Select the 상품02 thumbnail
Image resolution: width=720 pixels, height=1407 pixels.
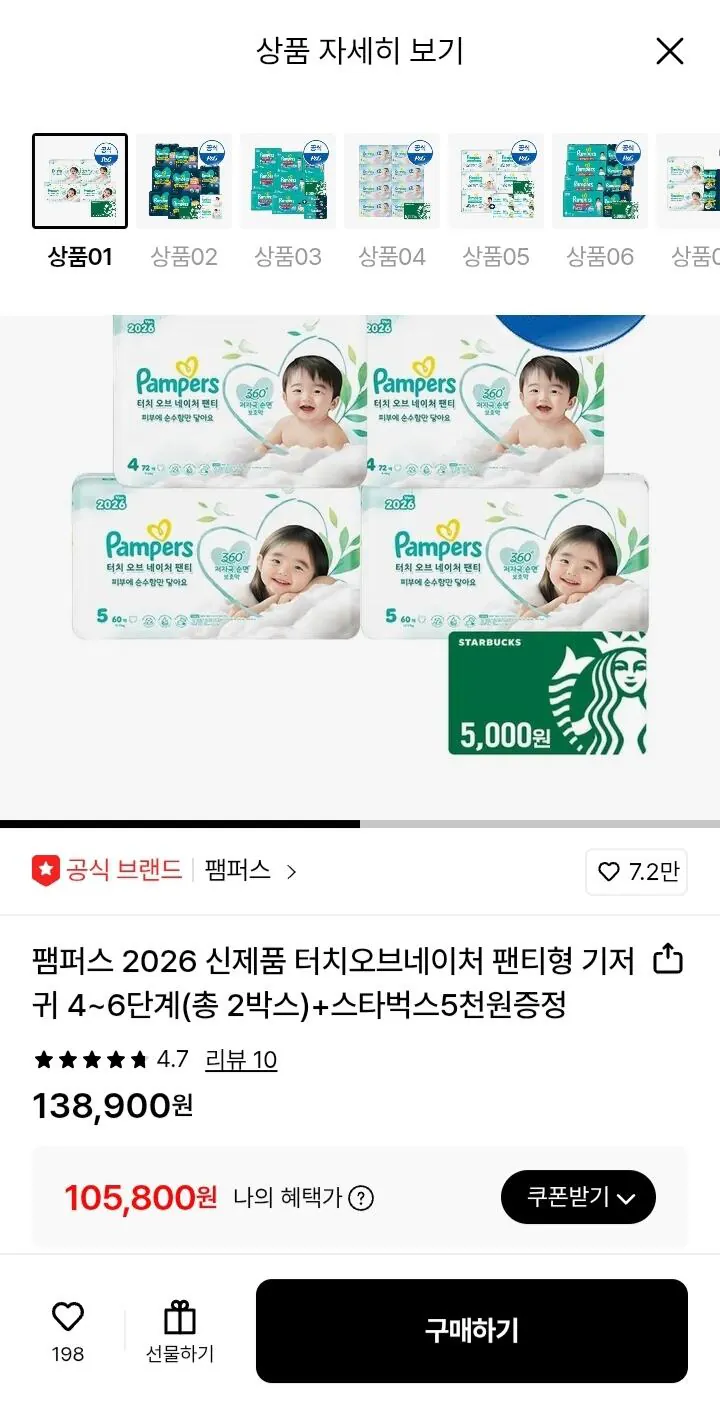(x=184, y=181)
